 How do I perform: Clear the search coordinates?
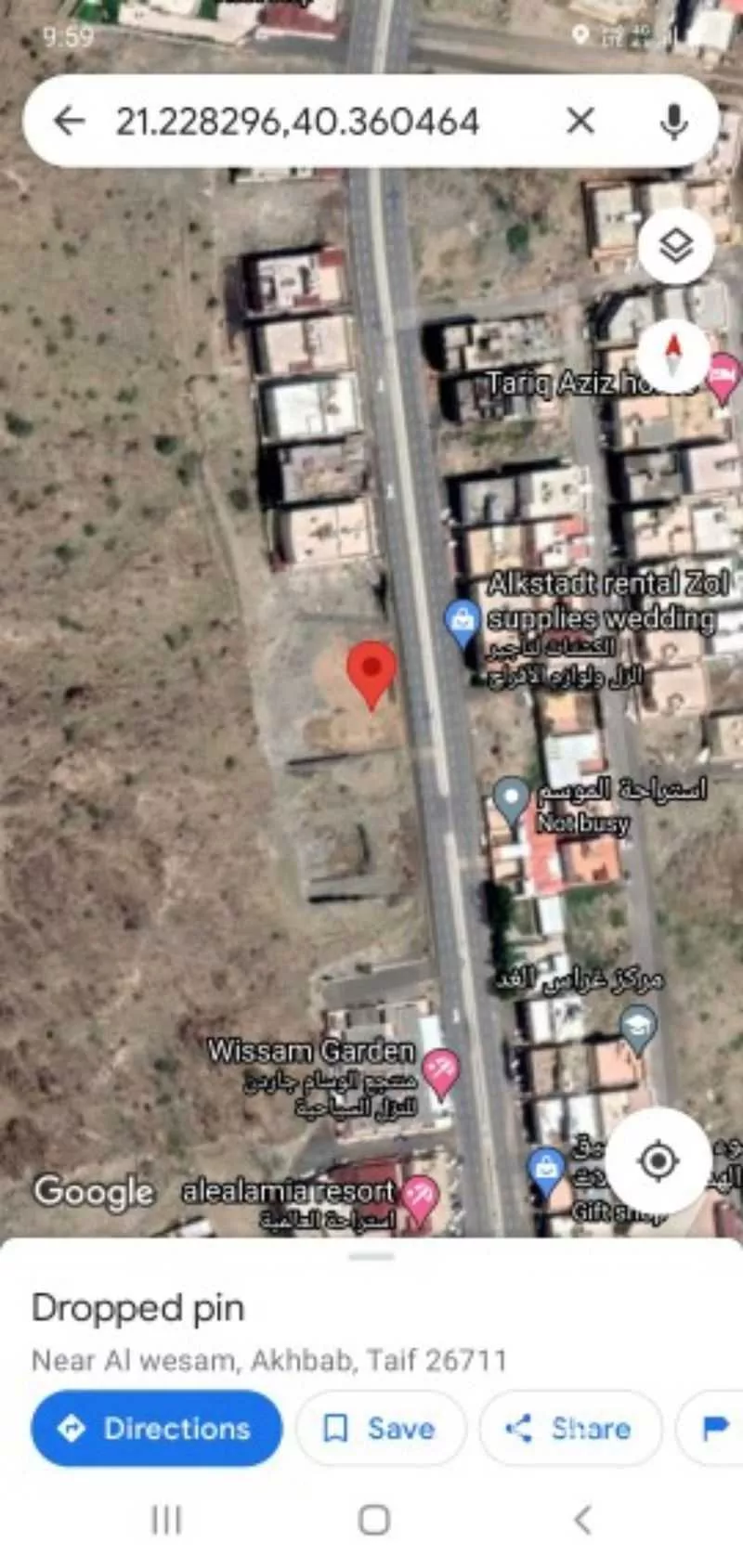coord(580,121)
